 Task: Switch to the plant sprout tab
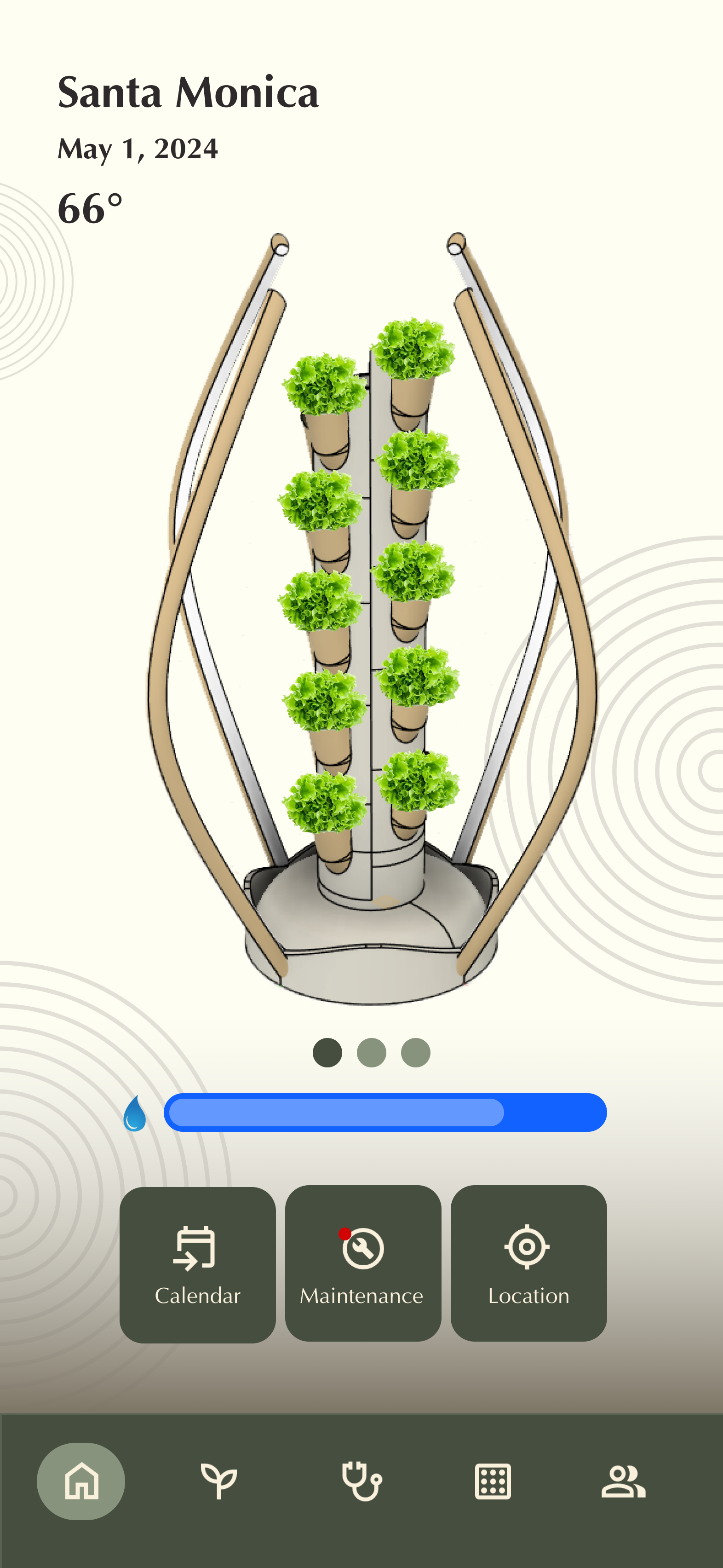[218, 1481]
